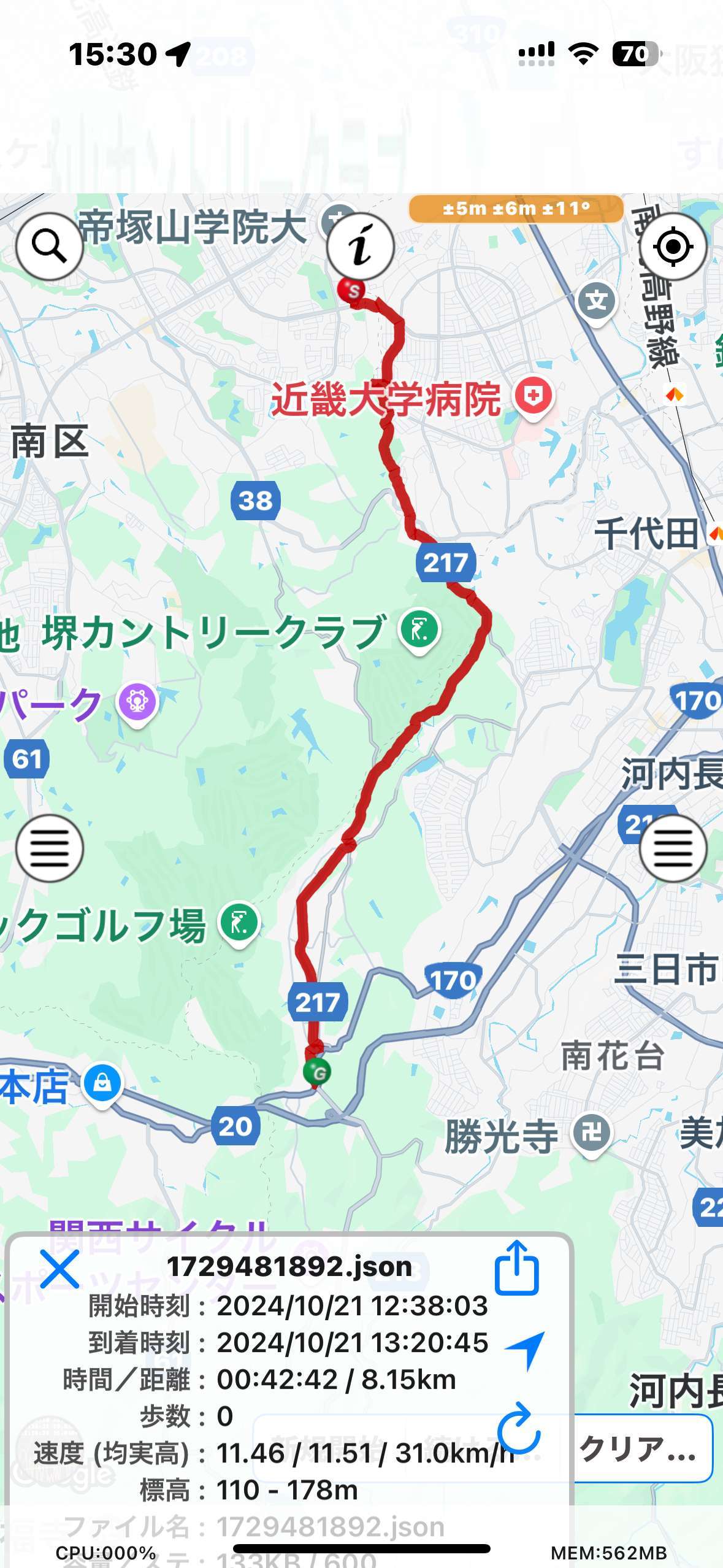Open the magnifier search button
This screenshot has width=723, height=1568.
pos(49,247)
